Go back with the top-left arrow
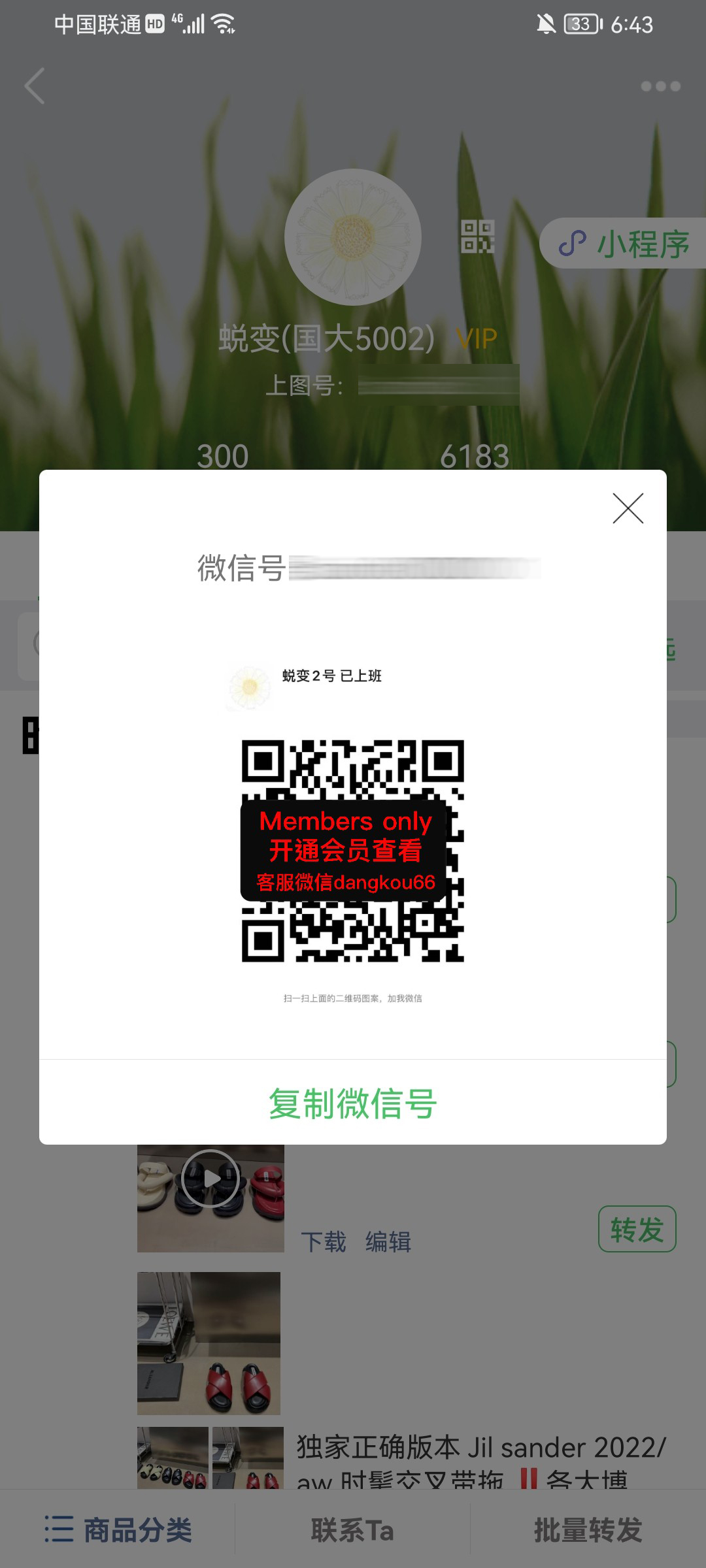The width and height of the screenshot is (706, 1568). click(35, 86)
